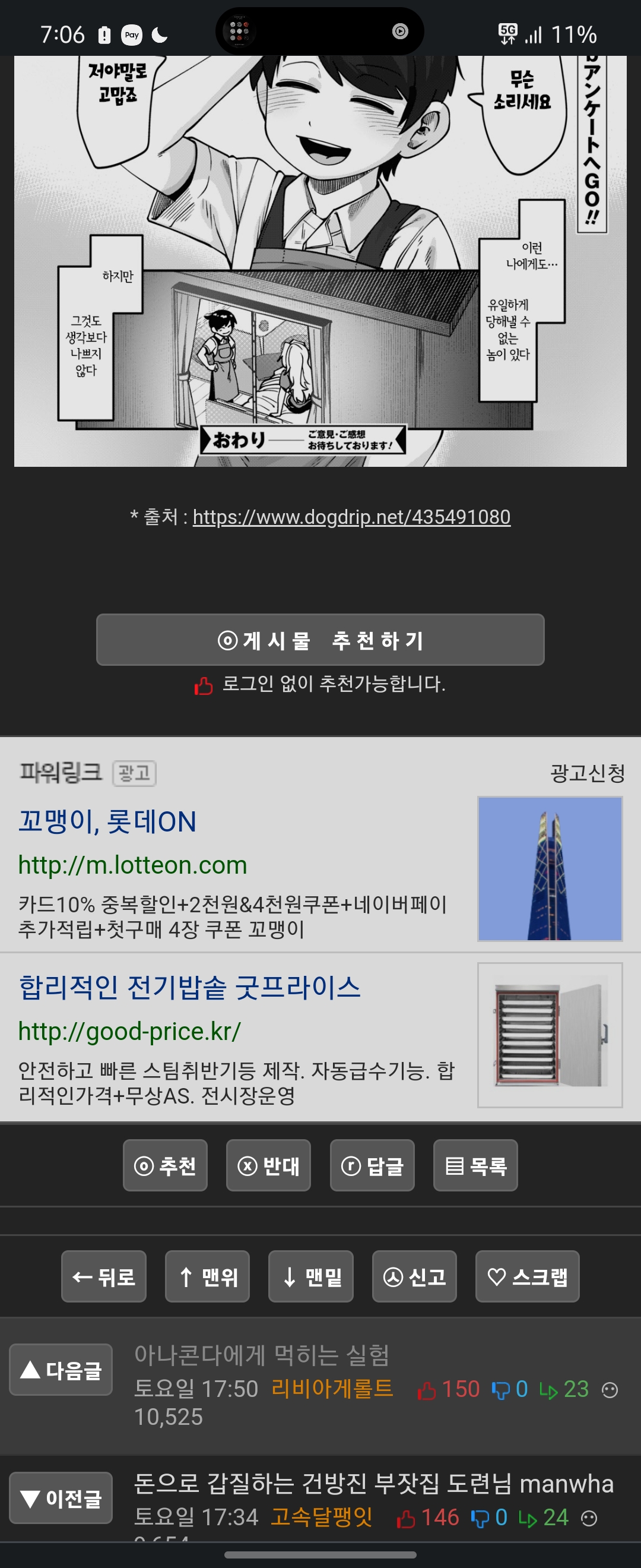Save the post with 스크랩

[x=527, y=1276]
